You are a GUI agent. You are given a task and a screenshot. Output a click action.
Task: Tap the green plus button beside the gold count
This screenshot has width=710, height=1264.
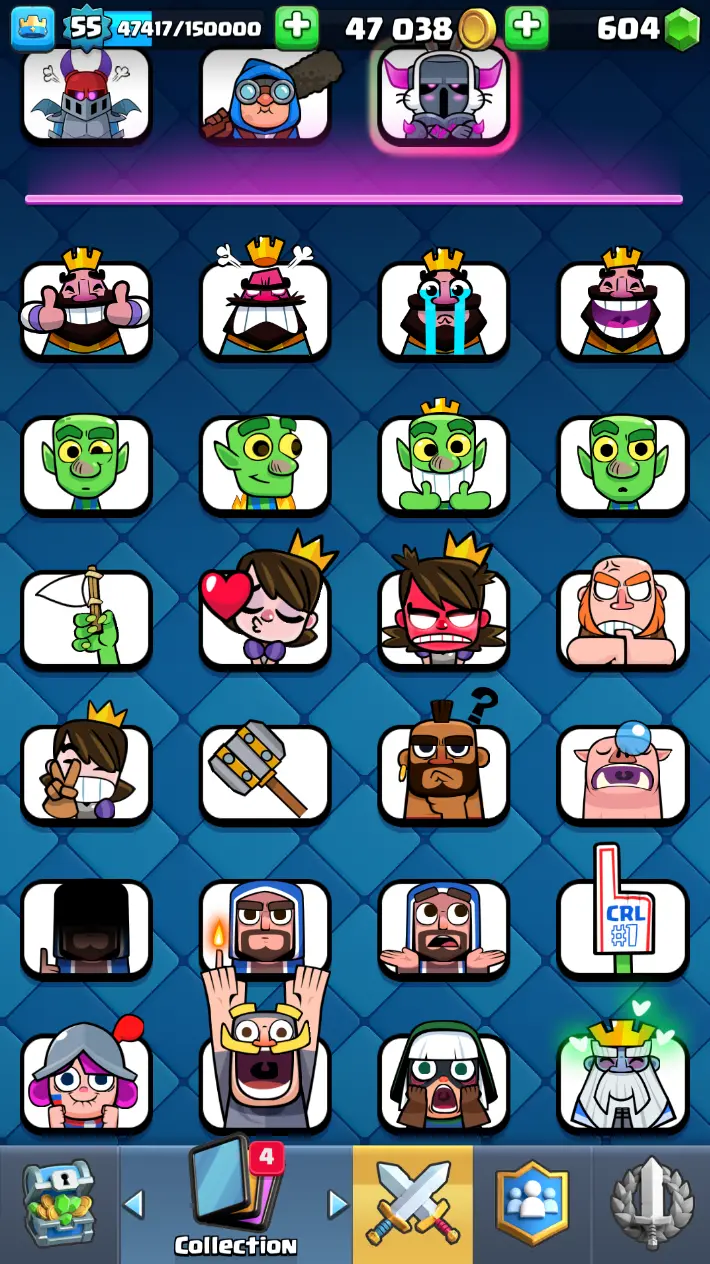[x=526, y=28]
